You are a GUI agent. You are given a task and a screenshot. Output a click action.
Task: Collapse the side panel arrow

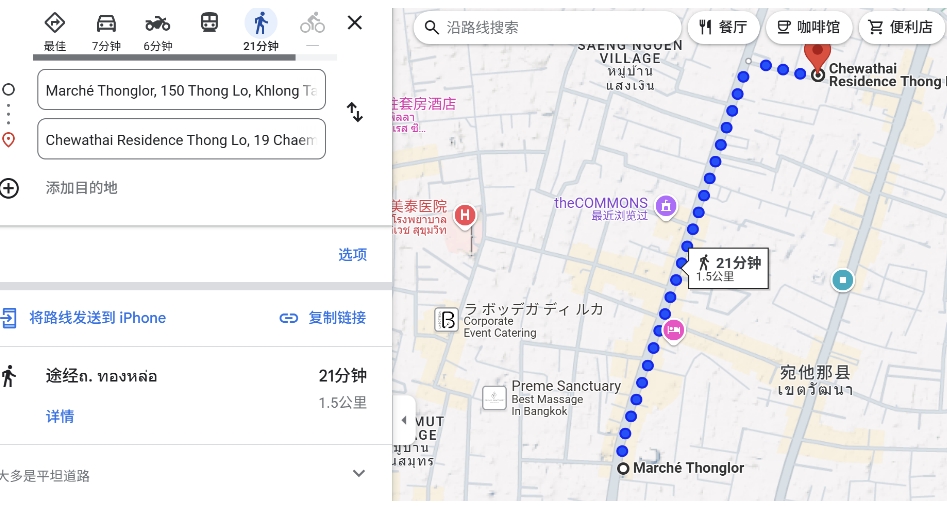[x=404, y=420]
